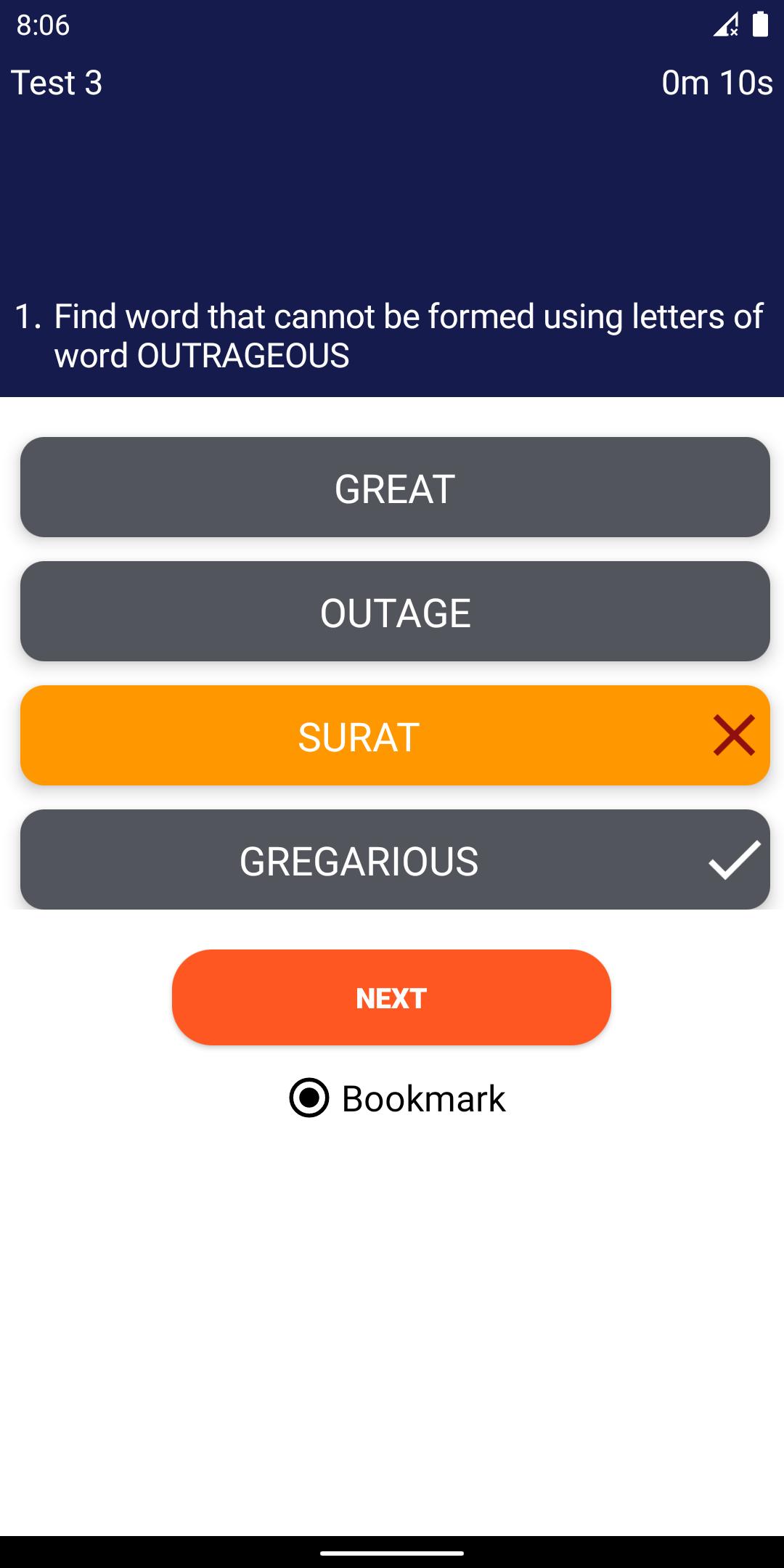Go to the NEXT question
The height and width of the screenshot is (1568, 784).
click(391, 997)
